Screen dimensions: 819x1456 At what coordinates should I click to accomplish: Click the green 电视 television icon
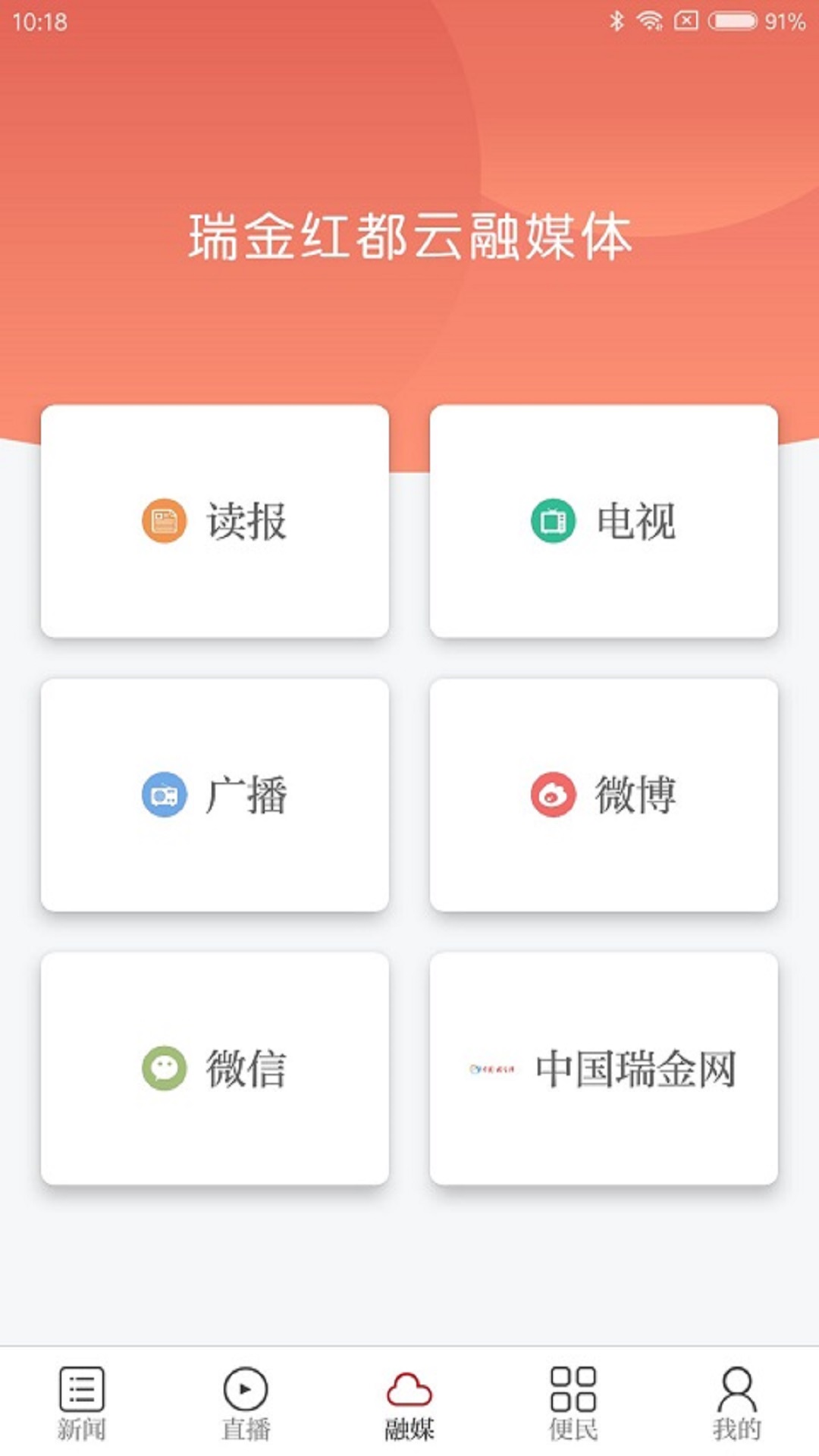[x=551, y=522]
